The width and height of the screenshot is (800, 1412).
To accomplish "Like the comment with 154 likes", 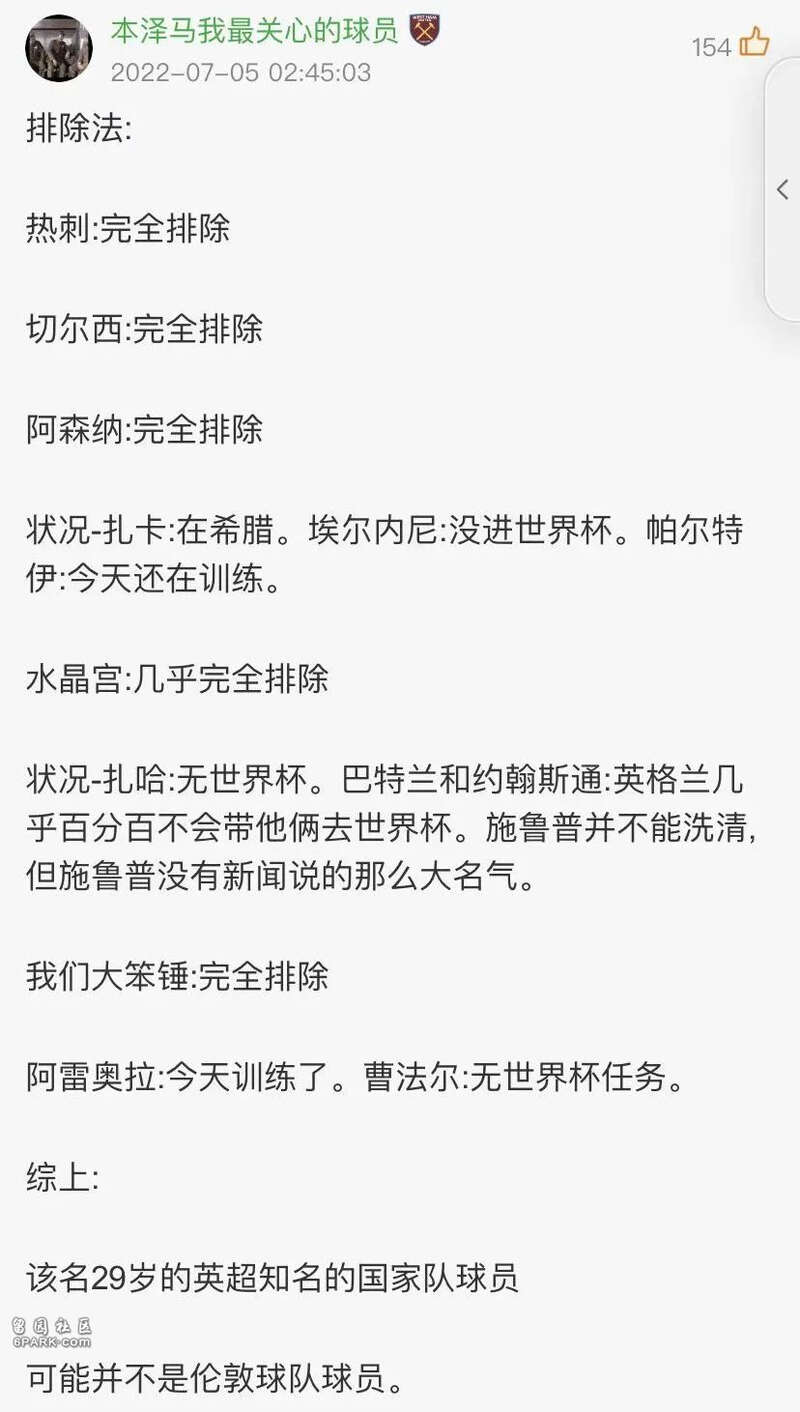I will point(754,43).
